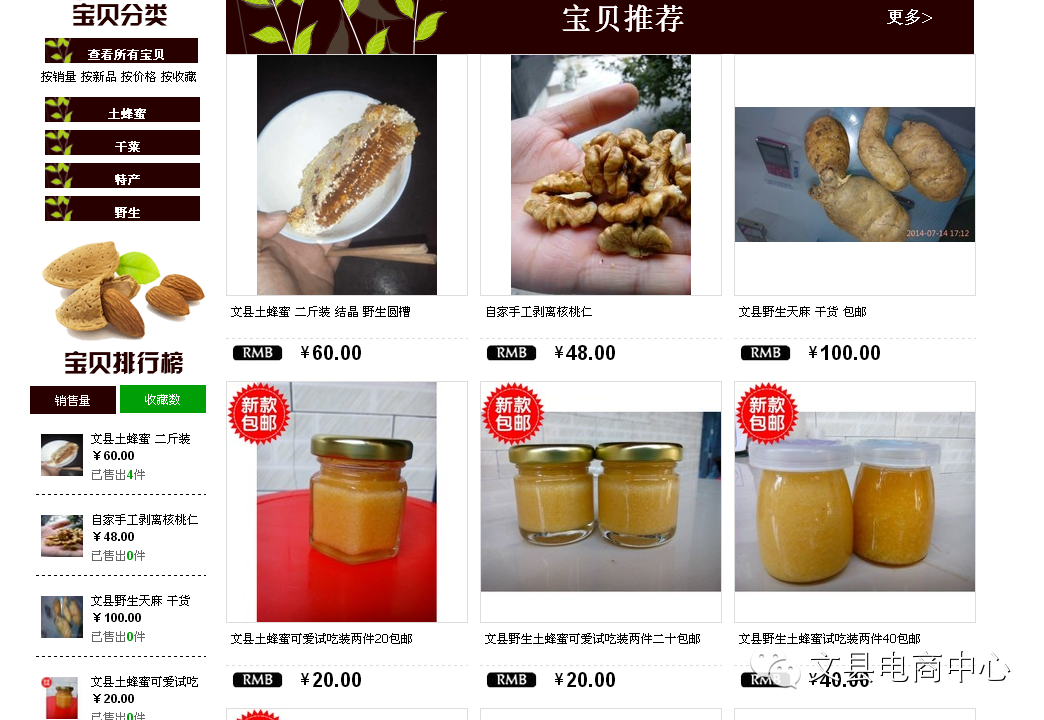Select the 特产 category

point(123,177)
